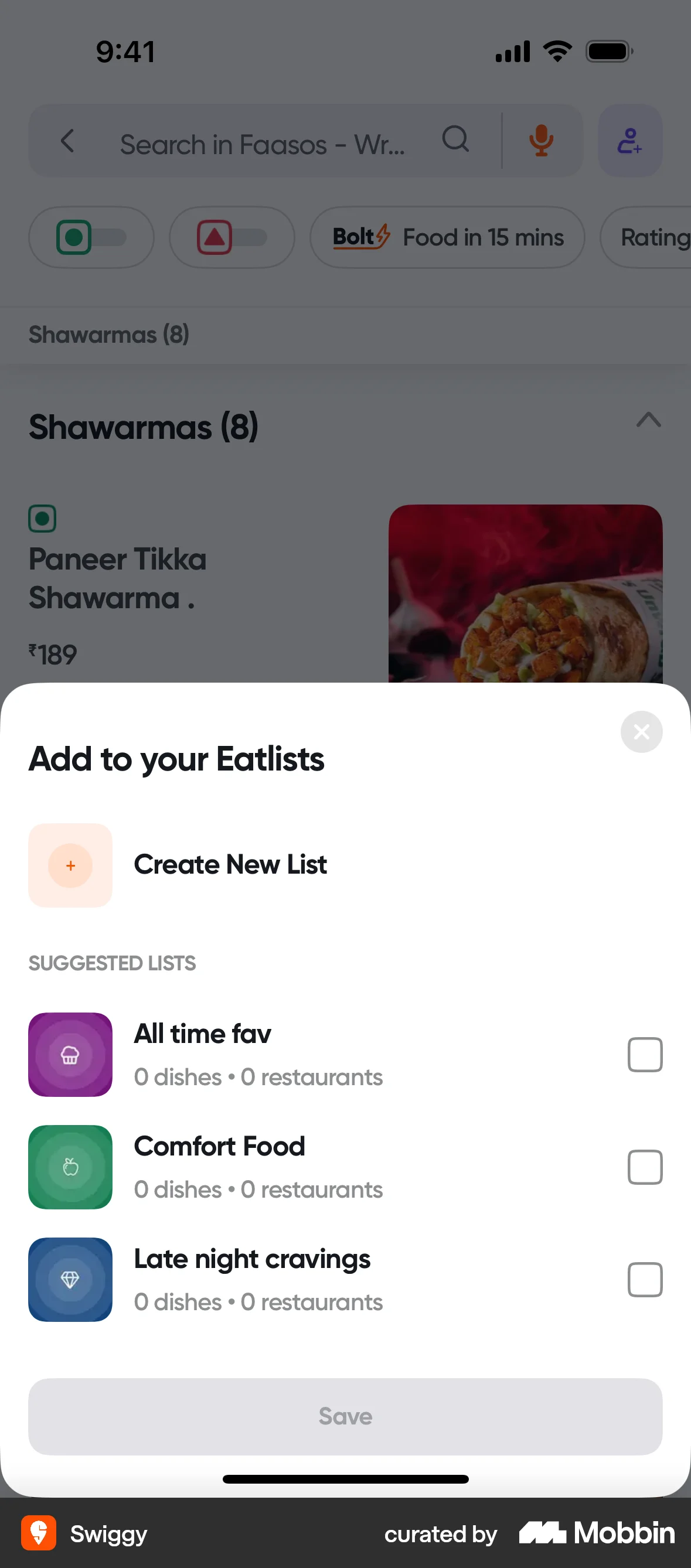Tap the Save button

[x=345, y=1416]
